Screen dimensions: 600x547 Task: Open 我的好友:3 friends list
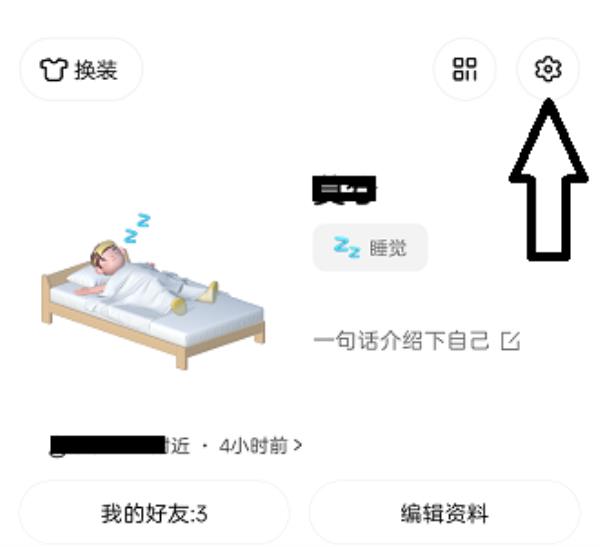154,514
